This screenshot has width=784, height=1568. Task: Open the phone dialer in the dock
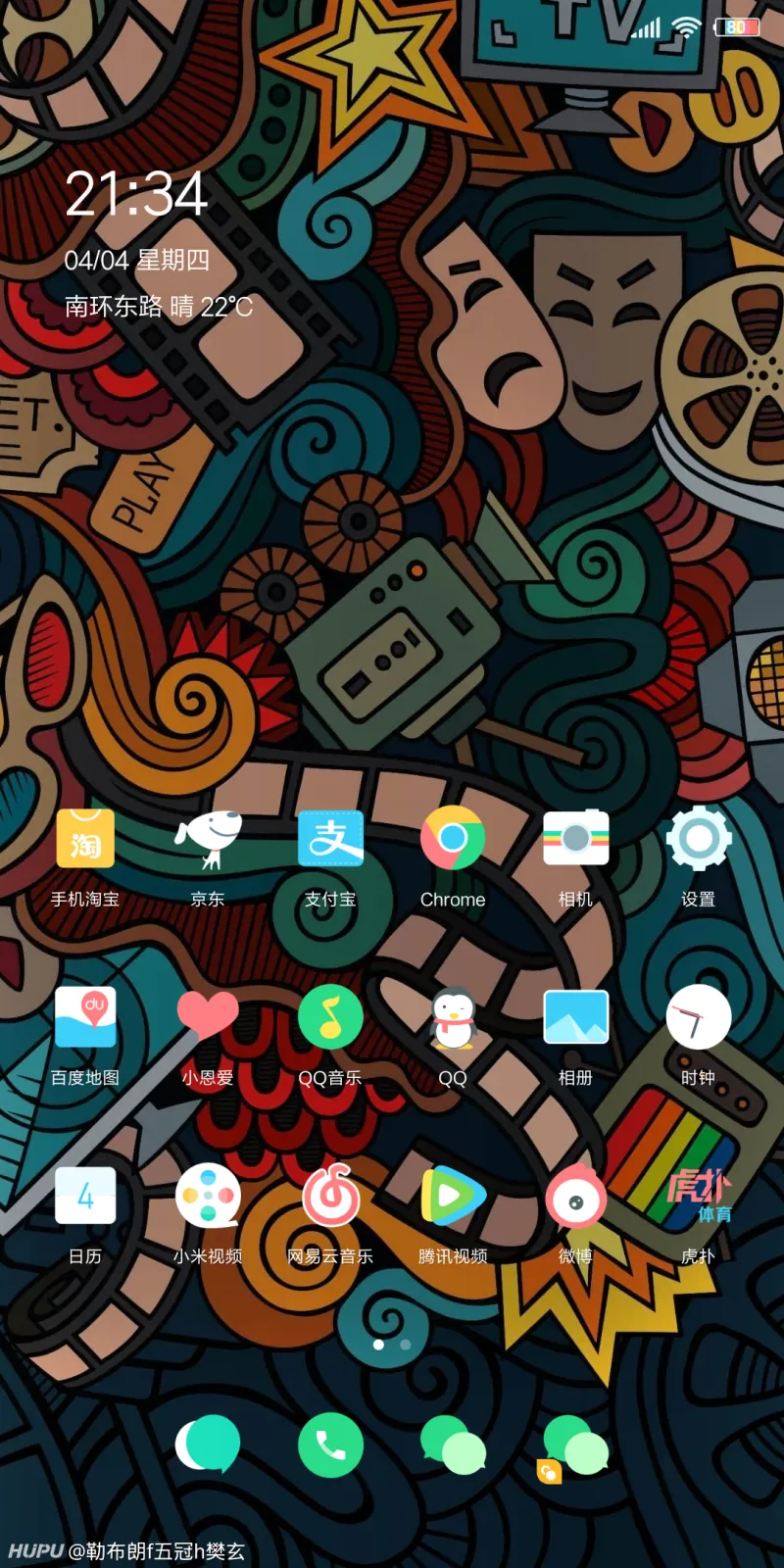click(330, 1445)
